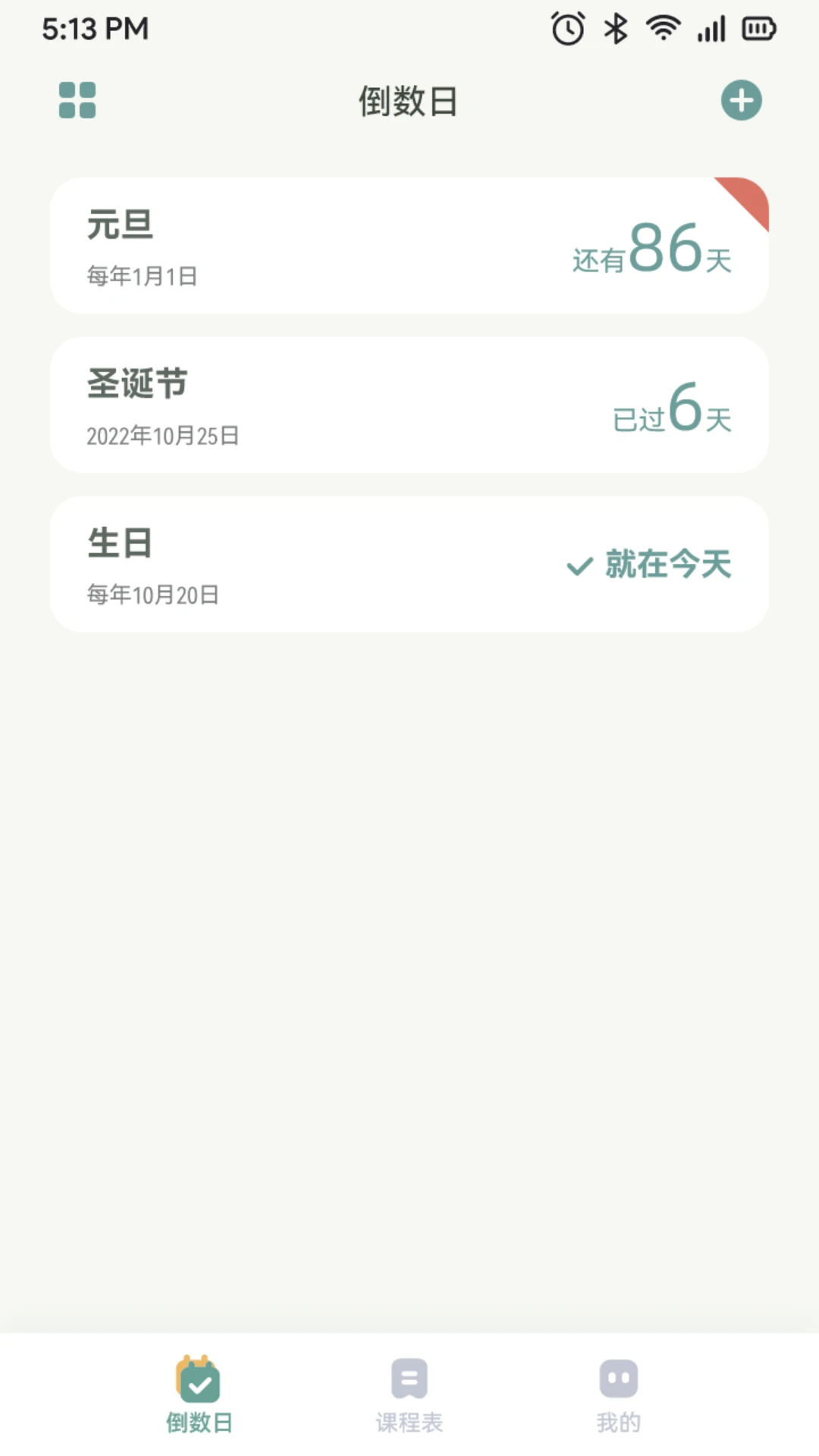Tap the red corner badge on 元旦 card
819x1456 pixels.
pyautogui.click(x=747, y=199)
